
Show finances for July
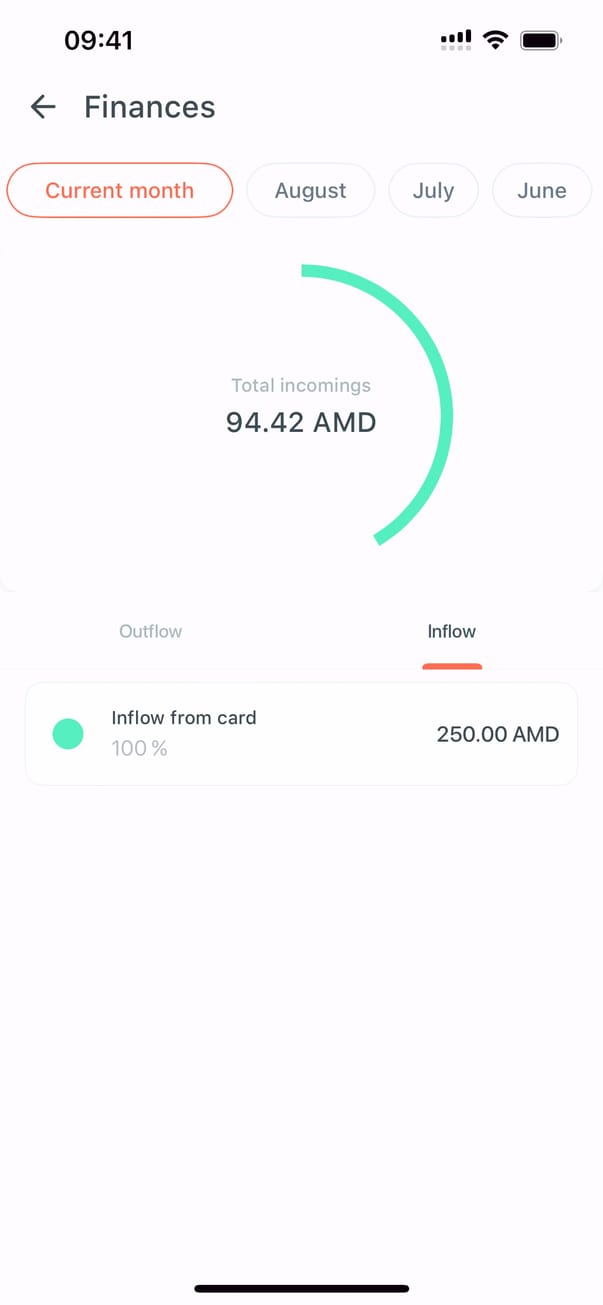coord(433,190)
